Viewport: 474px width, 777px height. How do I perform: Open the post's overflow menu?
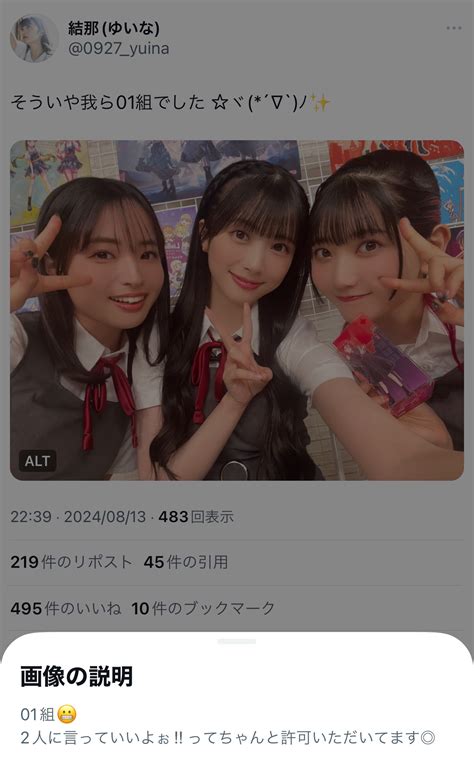tap(453, 28)
